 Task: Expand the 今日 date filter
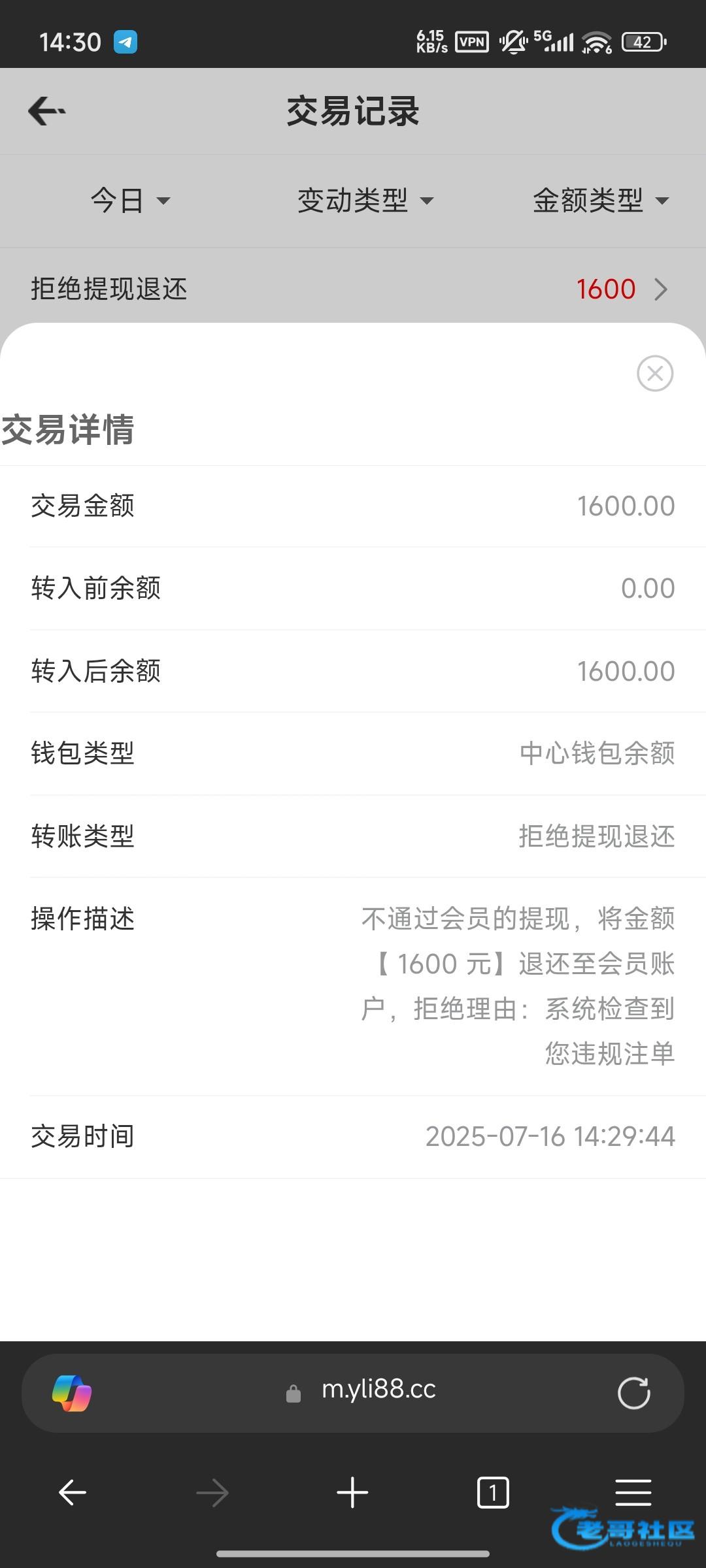click(x=130, y=200)
